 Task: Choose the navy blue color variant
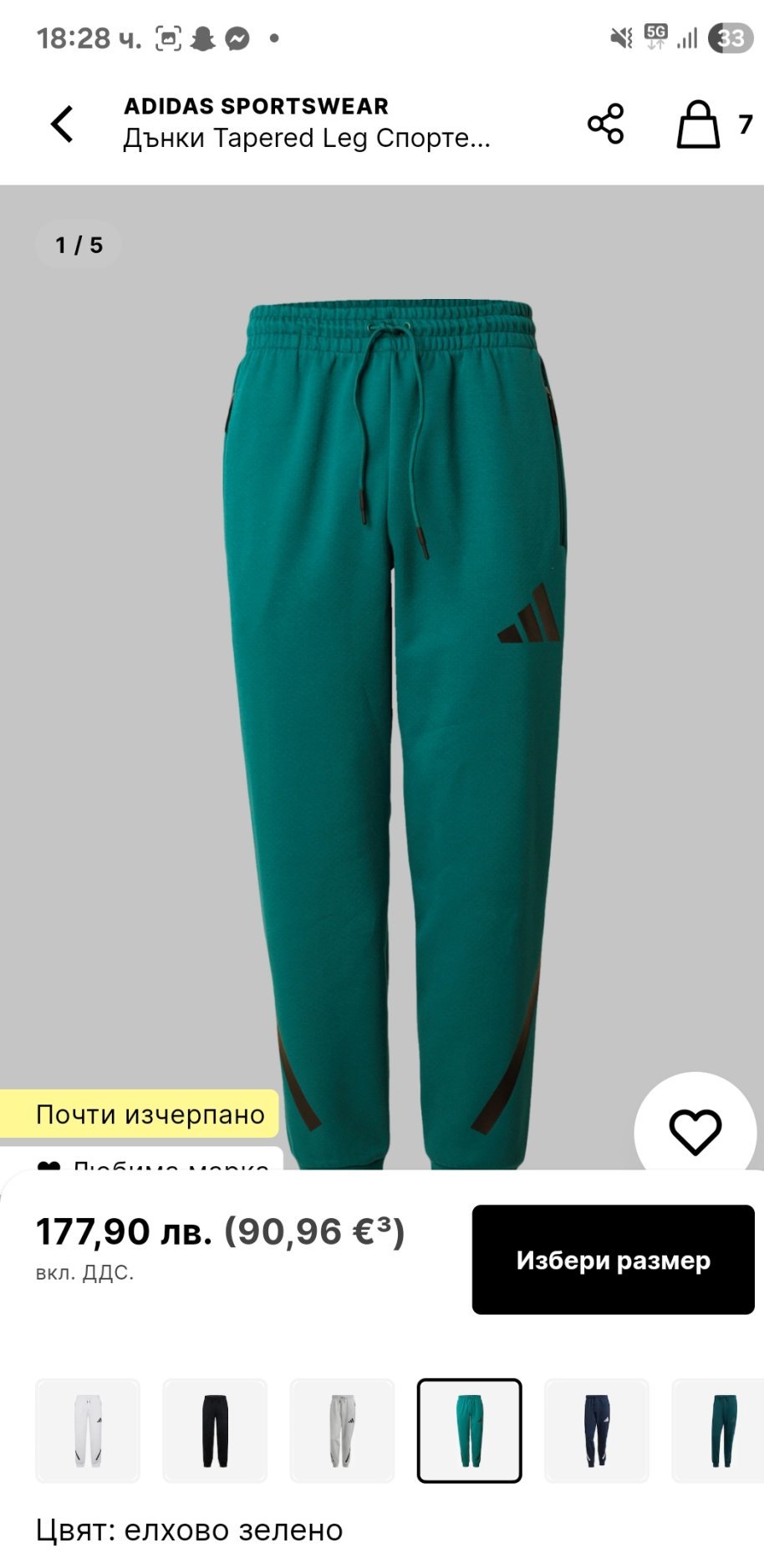[596, 1430]
